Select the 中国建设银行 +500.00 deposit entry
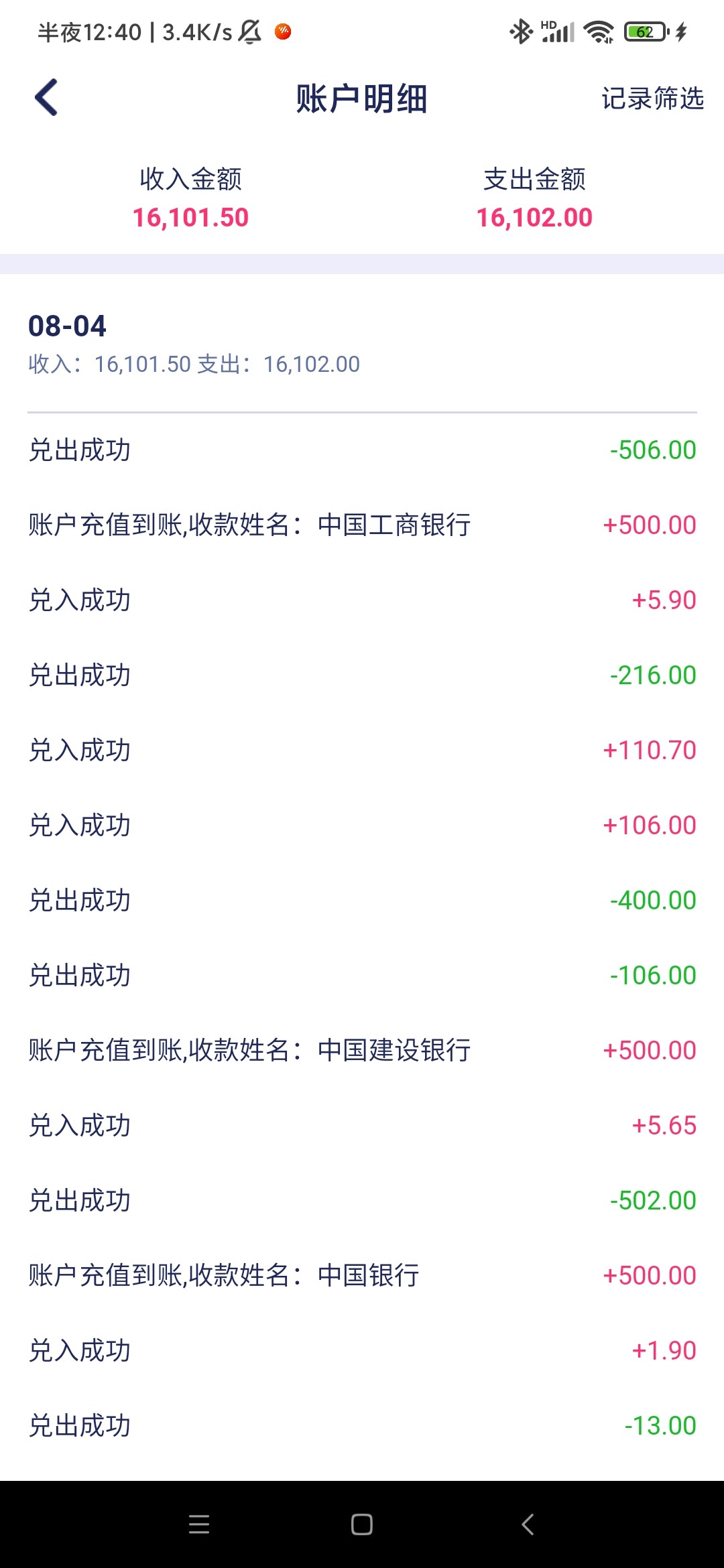Screen dimensions: 724x1568 click(362, 1051)
